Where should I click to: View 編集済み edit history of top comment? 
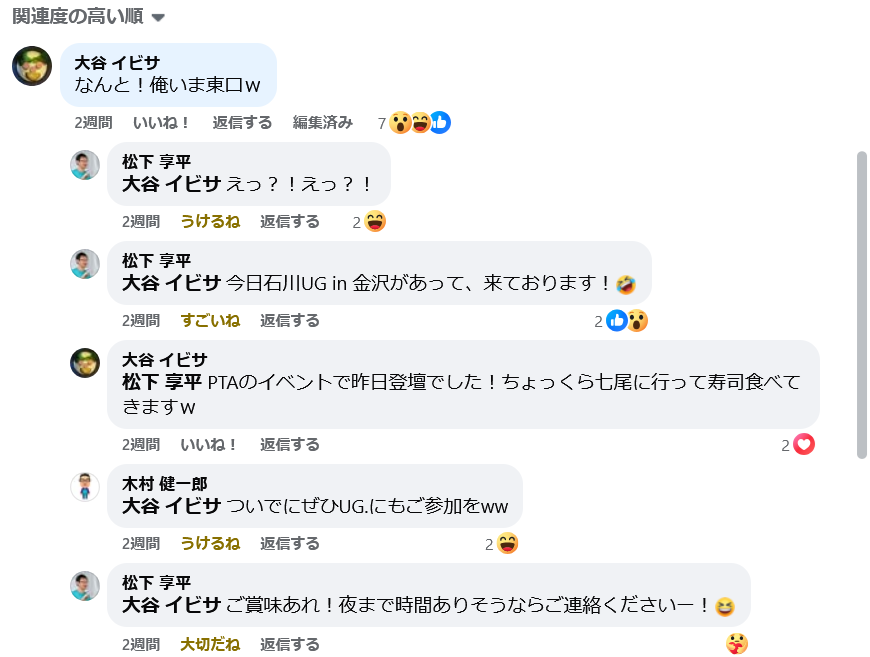[x=322, y=123]
